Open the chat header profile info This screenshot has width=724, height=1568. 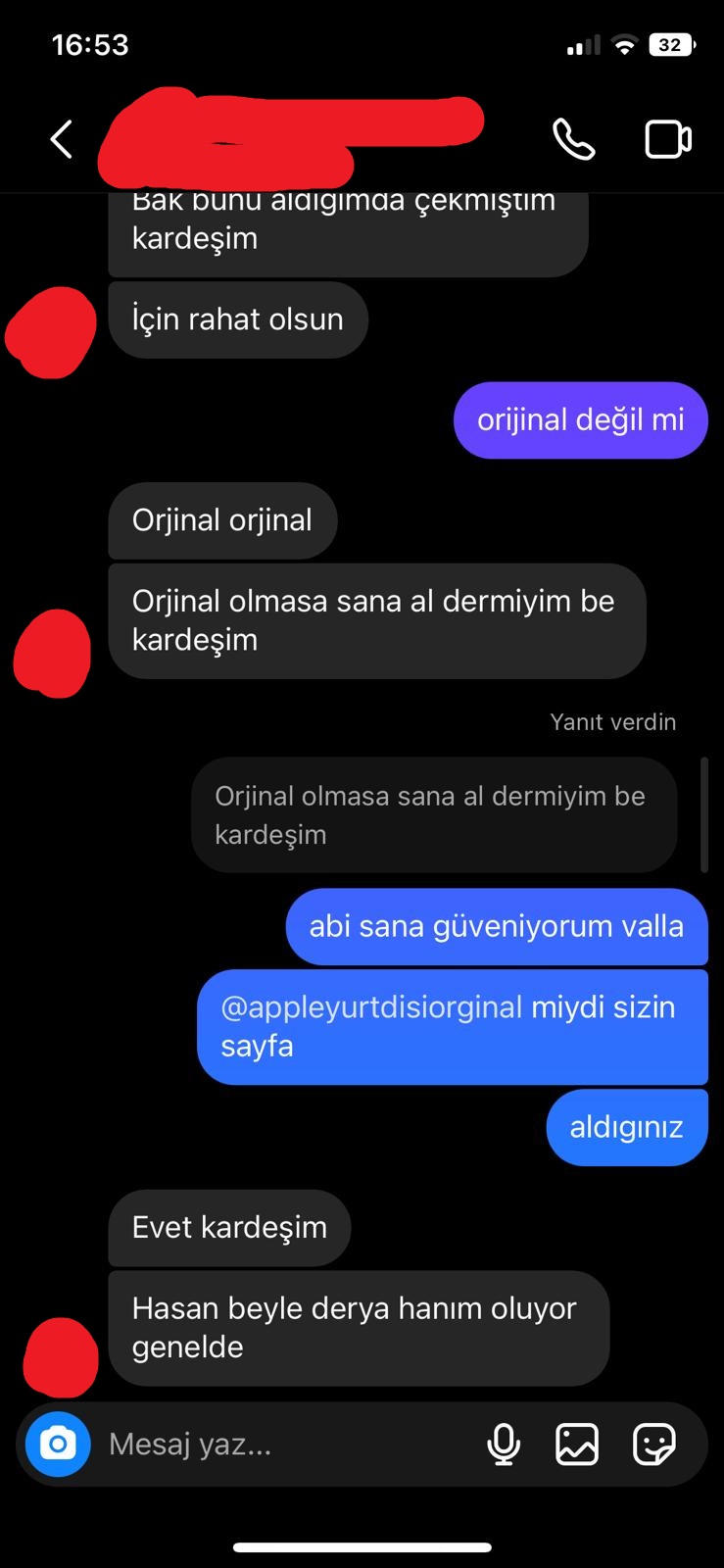click(x=294, y=139)
